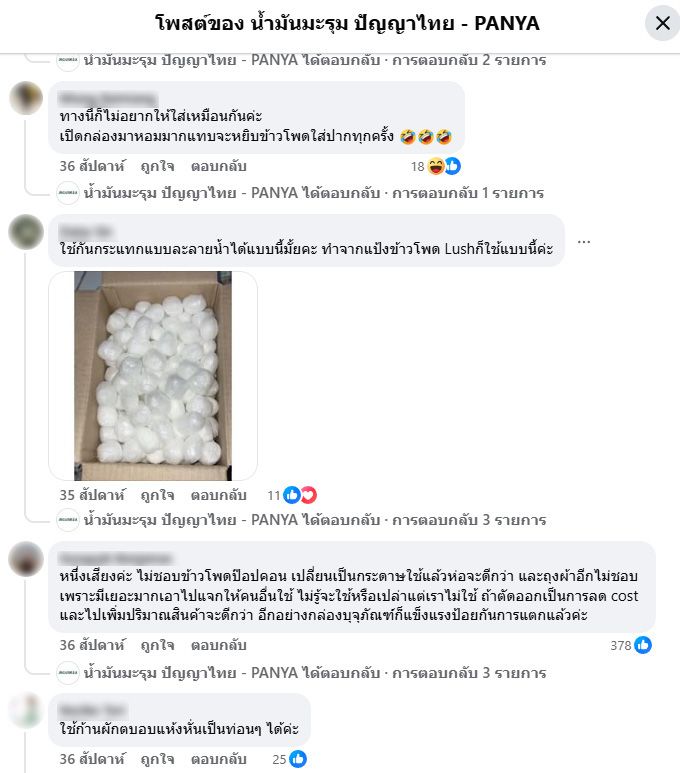The height and width of the screenshot is (773, 680).
Task: Open the packing peanuts box photo
Action: 152,375
